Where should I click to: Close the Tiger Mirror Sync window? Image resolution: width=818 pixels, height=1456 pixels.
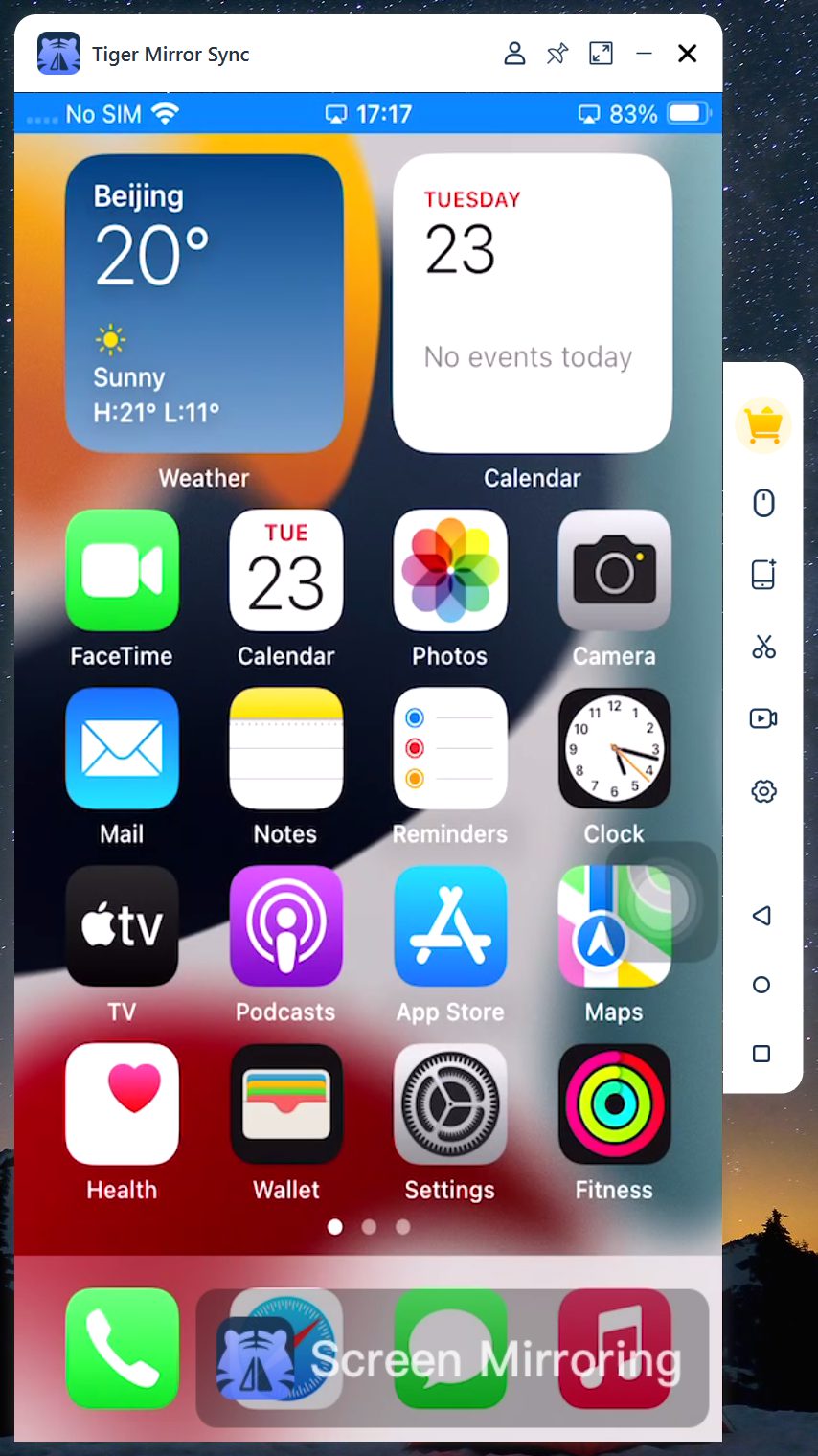click(687, 54)
